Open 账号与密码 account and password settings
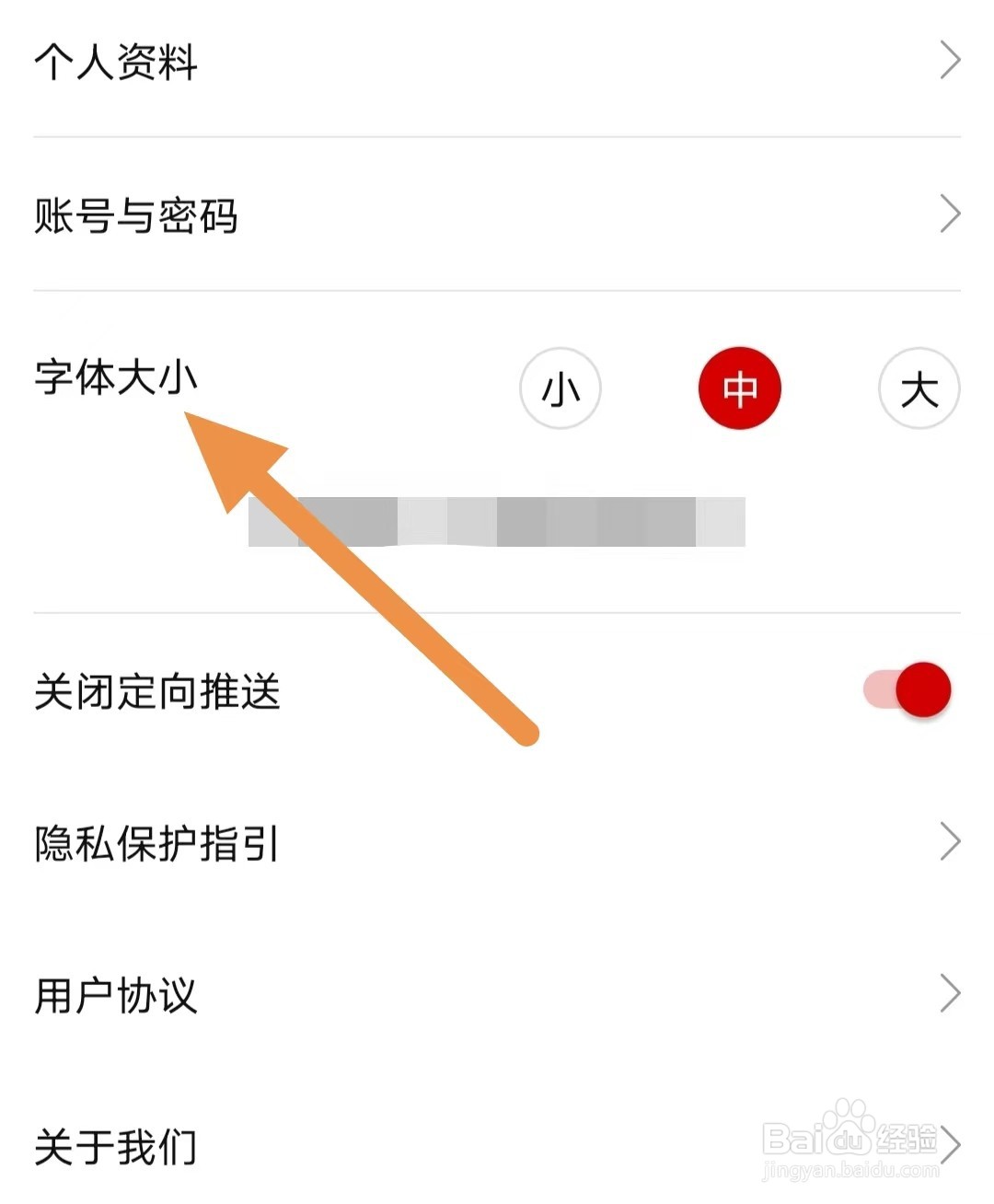This screenshot has height=1204, width=994. [x=138, y=216]
